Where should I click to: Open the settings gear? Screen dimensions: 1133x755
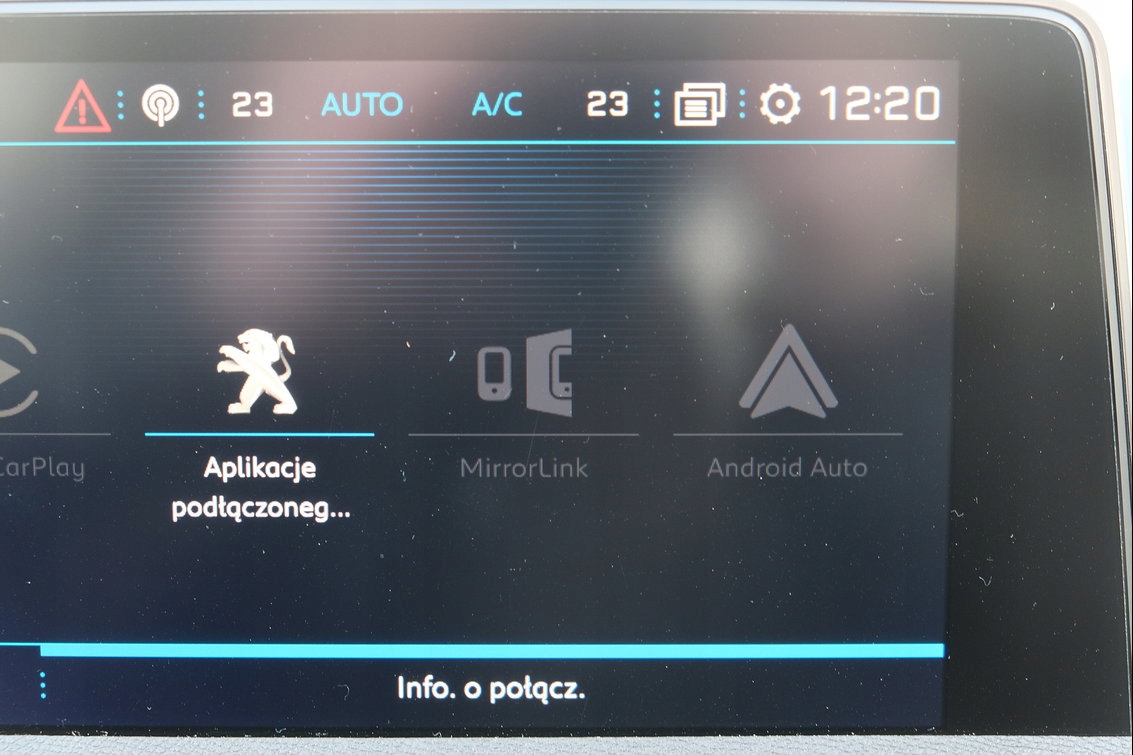pos(780,104)
